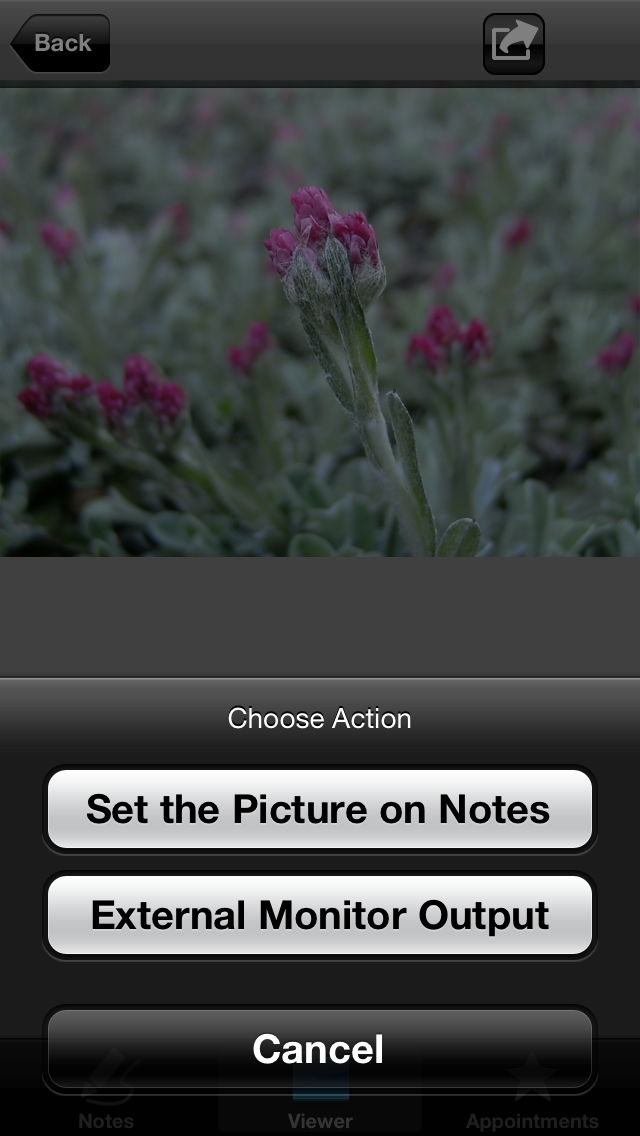Cancel the action sheet
This screenshot has width=640, height=1136.
(319, 1049)
